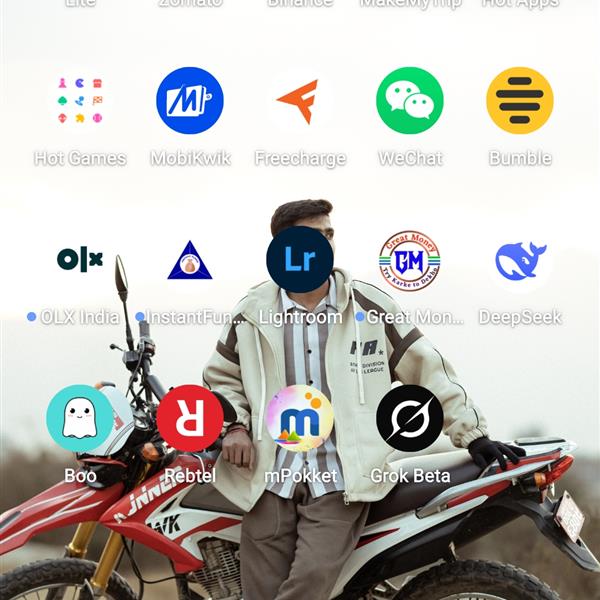Open the Bumble app
The width and height of the screenshot is (600, 600).
520,101
